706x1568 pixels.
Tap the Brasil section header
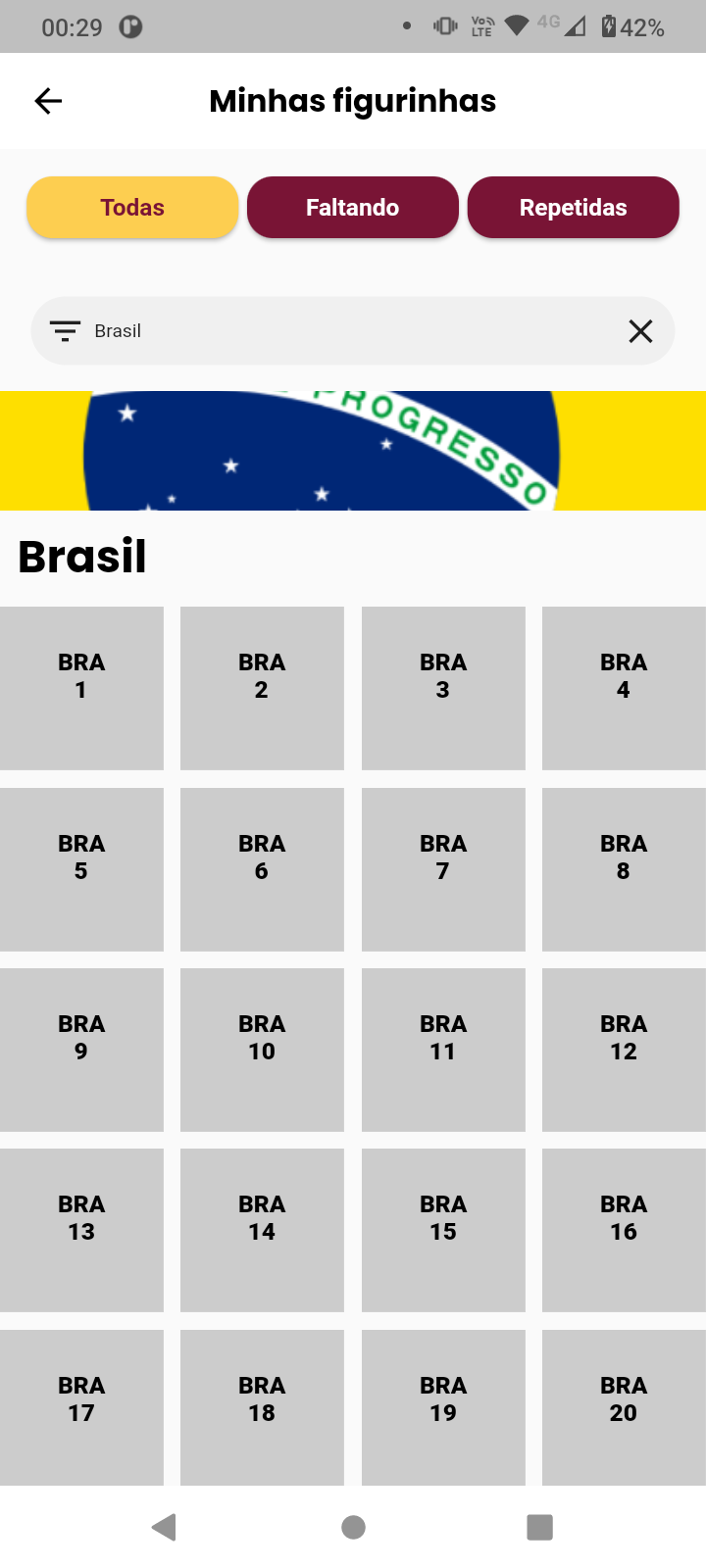coord(82,556)
